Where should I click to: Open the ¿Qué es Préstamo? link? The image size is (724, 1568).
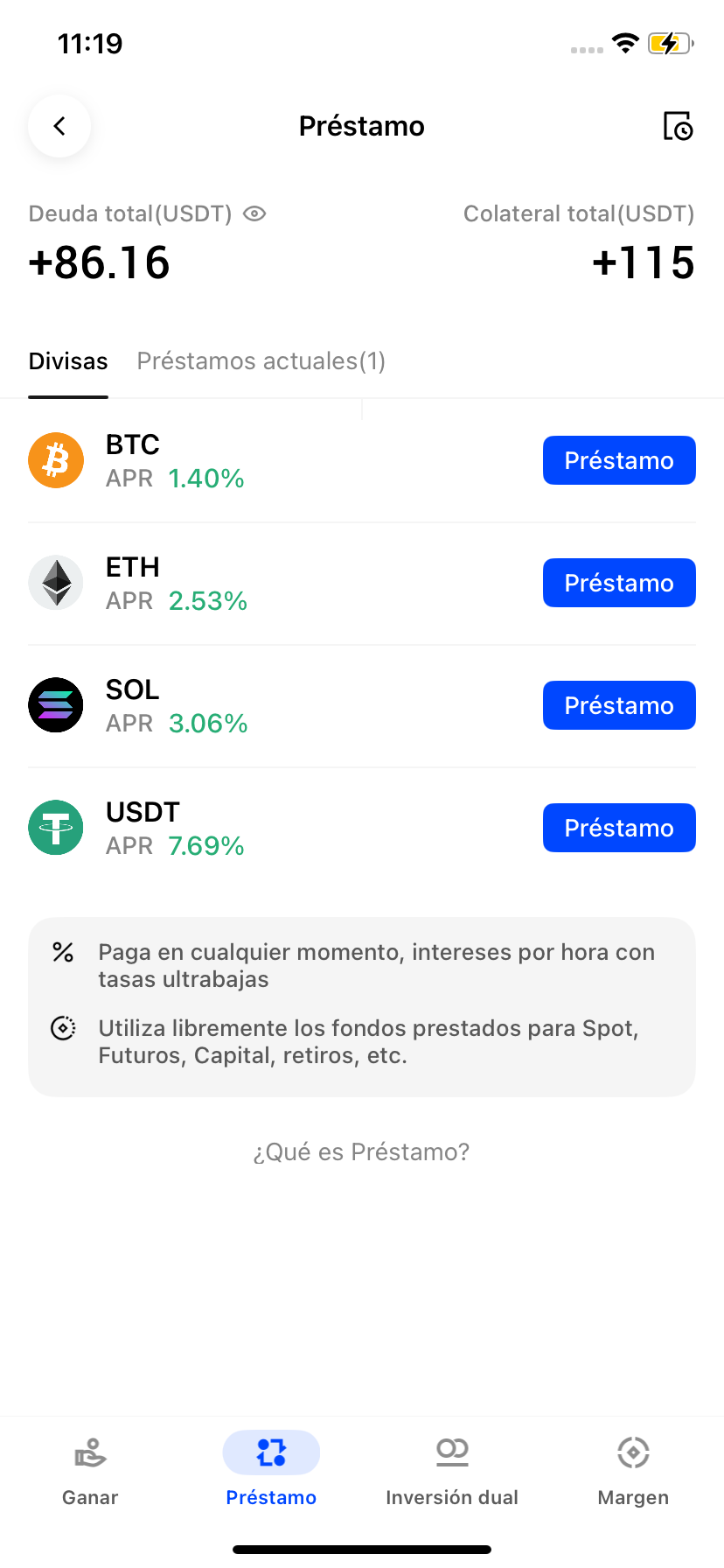[361, 1151]
